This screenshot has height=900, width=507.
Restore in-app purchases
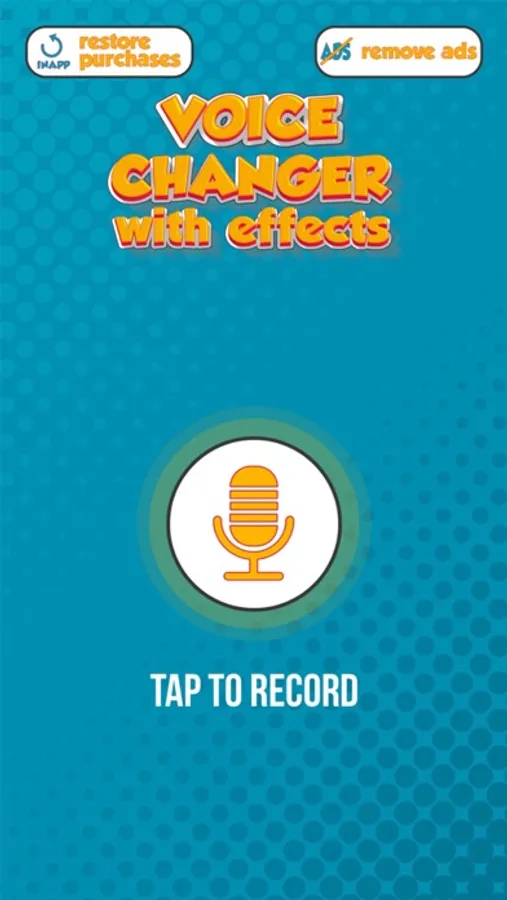(109, 52)
